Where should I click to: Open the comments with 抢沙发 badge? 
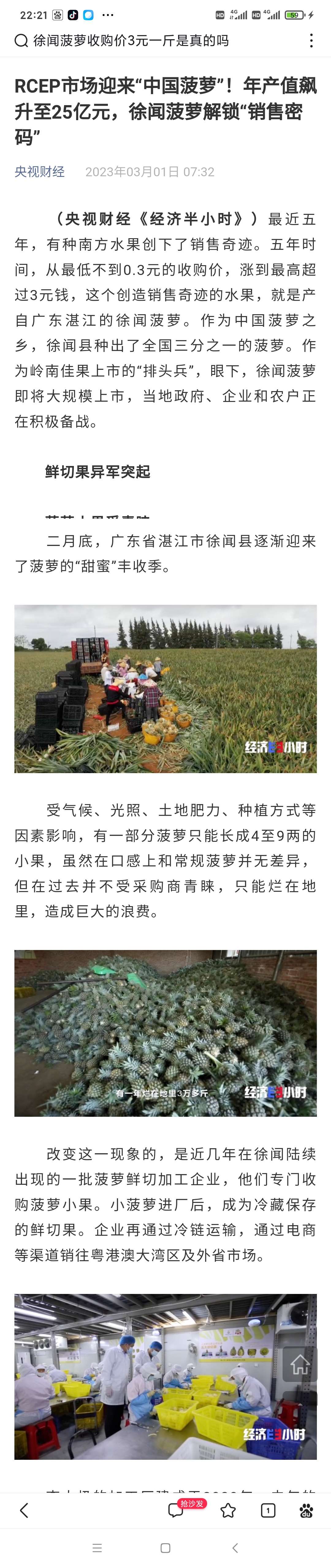point(176,1509)
